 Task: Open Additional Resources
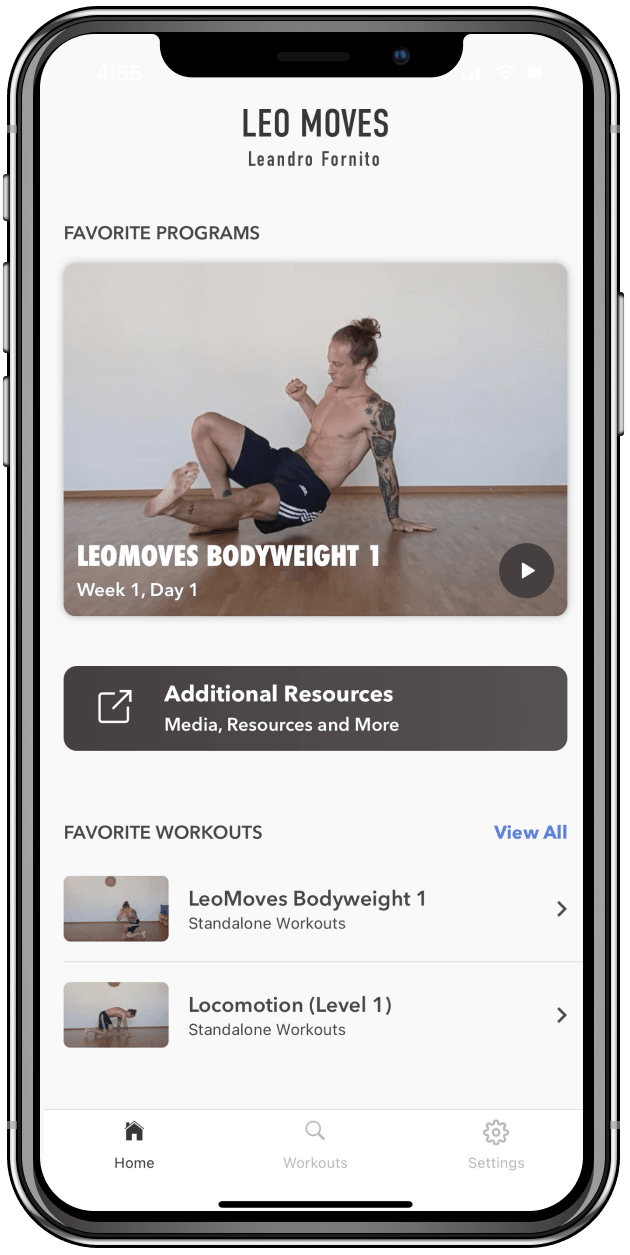click(x=315, y=708)
